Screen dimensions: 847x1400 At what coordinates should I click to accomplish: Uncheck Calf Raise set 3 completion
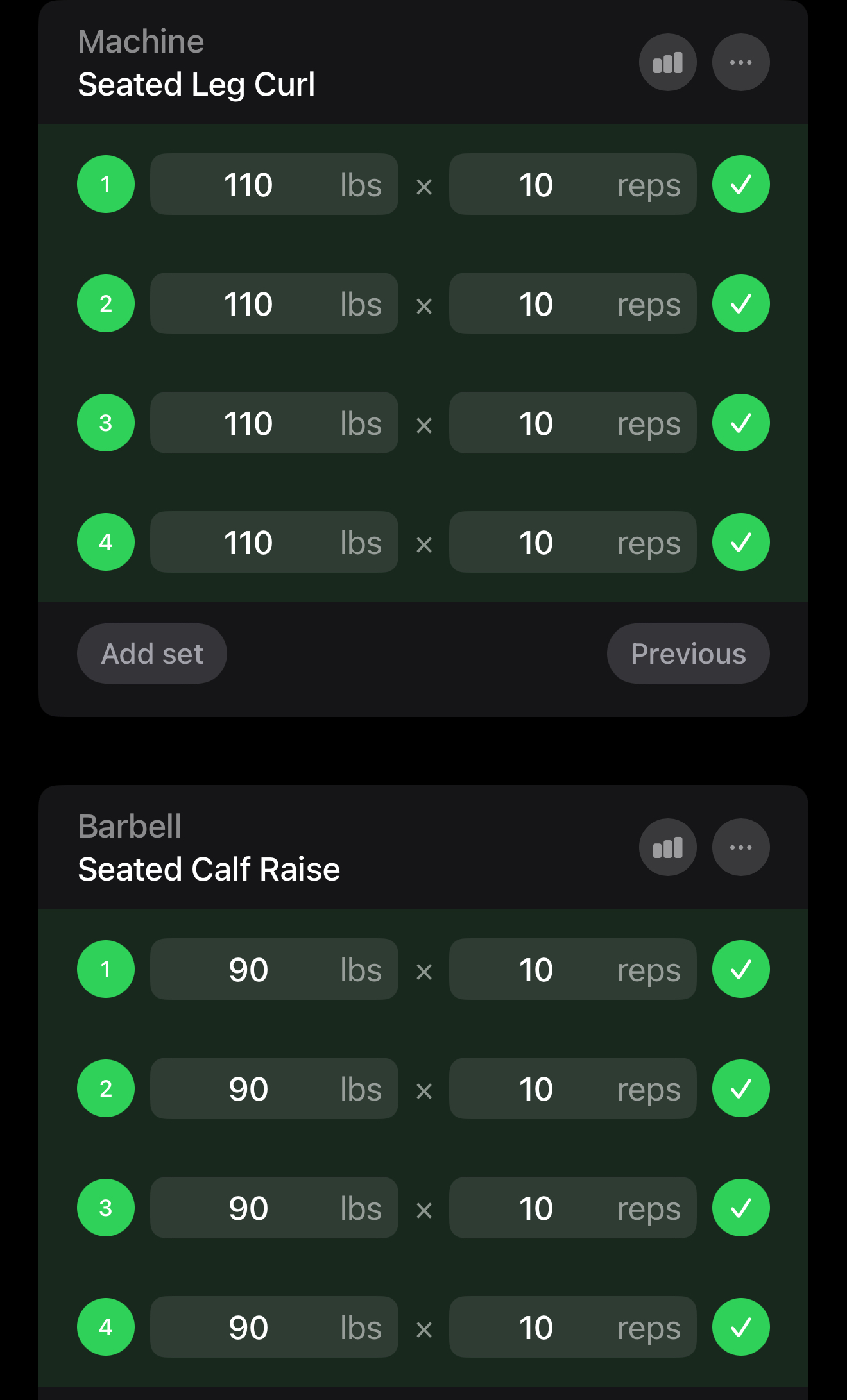point(740,1208)
